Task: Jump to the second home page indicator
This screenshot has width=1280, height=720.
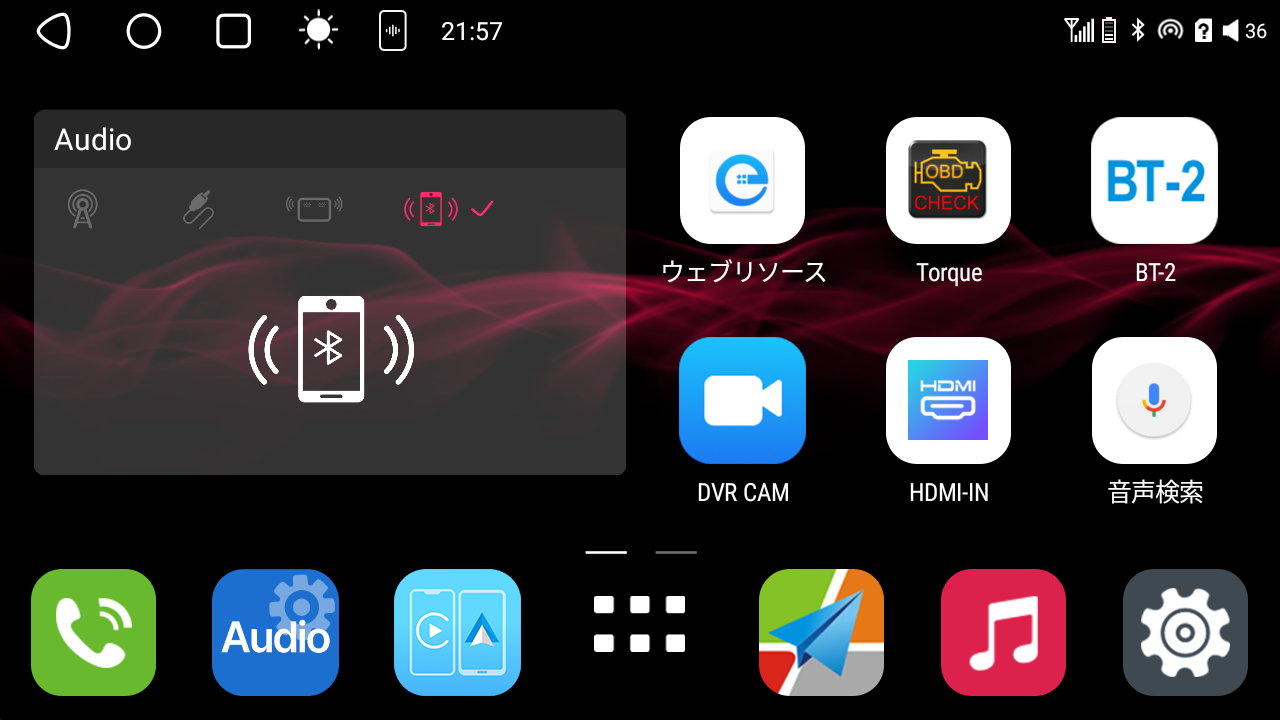Action: pos(676,552)
